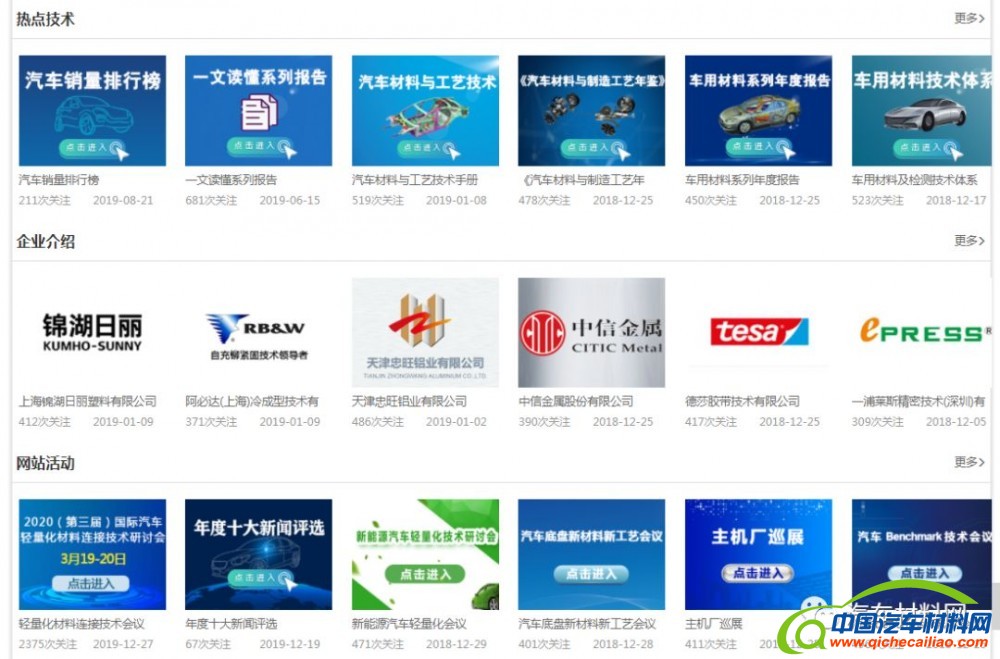This screenshot has width=1000, height=659.
Task: View 德莎胶带 tesa company profile
Action: (758, 332)
